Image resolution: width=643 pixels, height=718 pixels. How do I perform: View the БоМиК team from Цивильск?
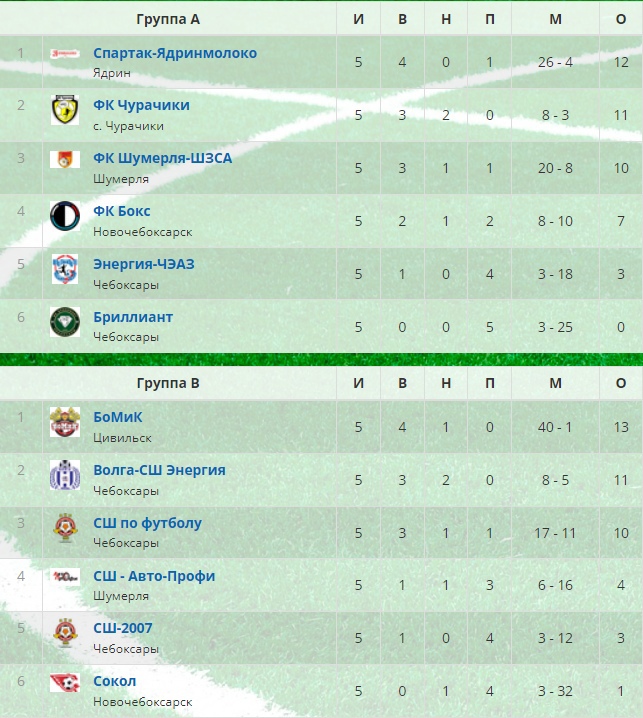[118, 417]
